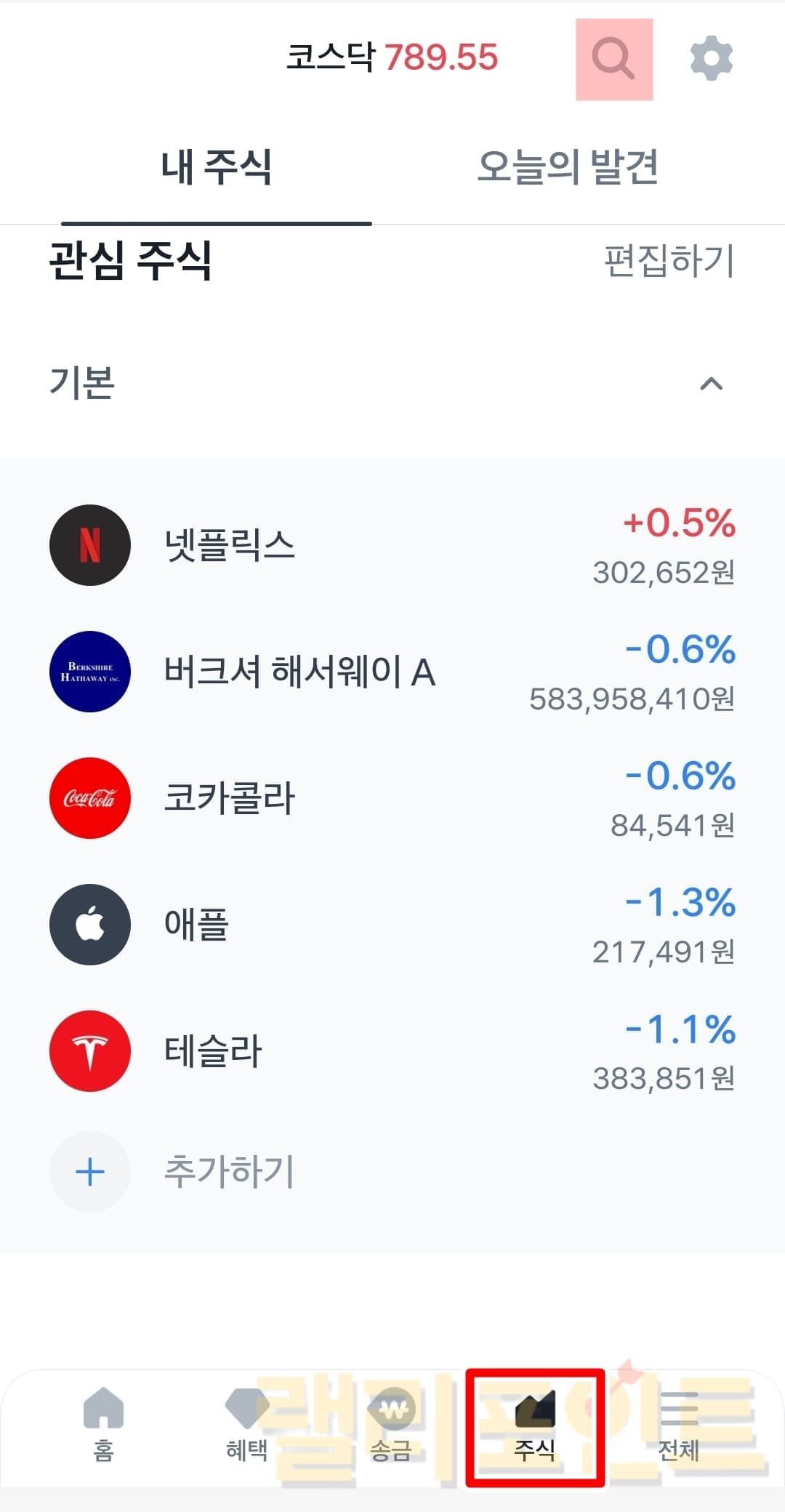Open the stock search icon
785x1512 pixels.
point(613,59)
